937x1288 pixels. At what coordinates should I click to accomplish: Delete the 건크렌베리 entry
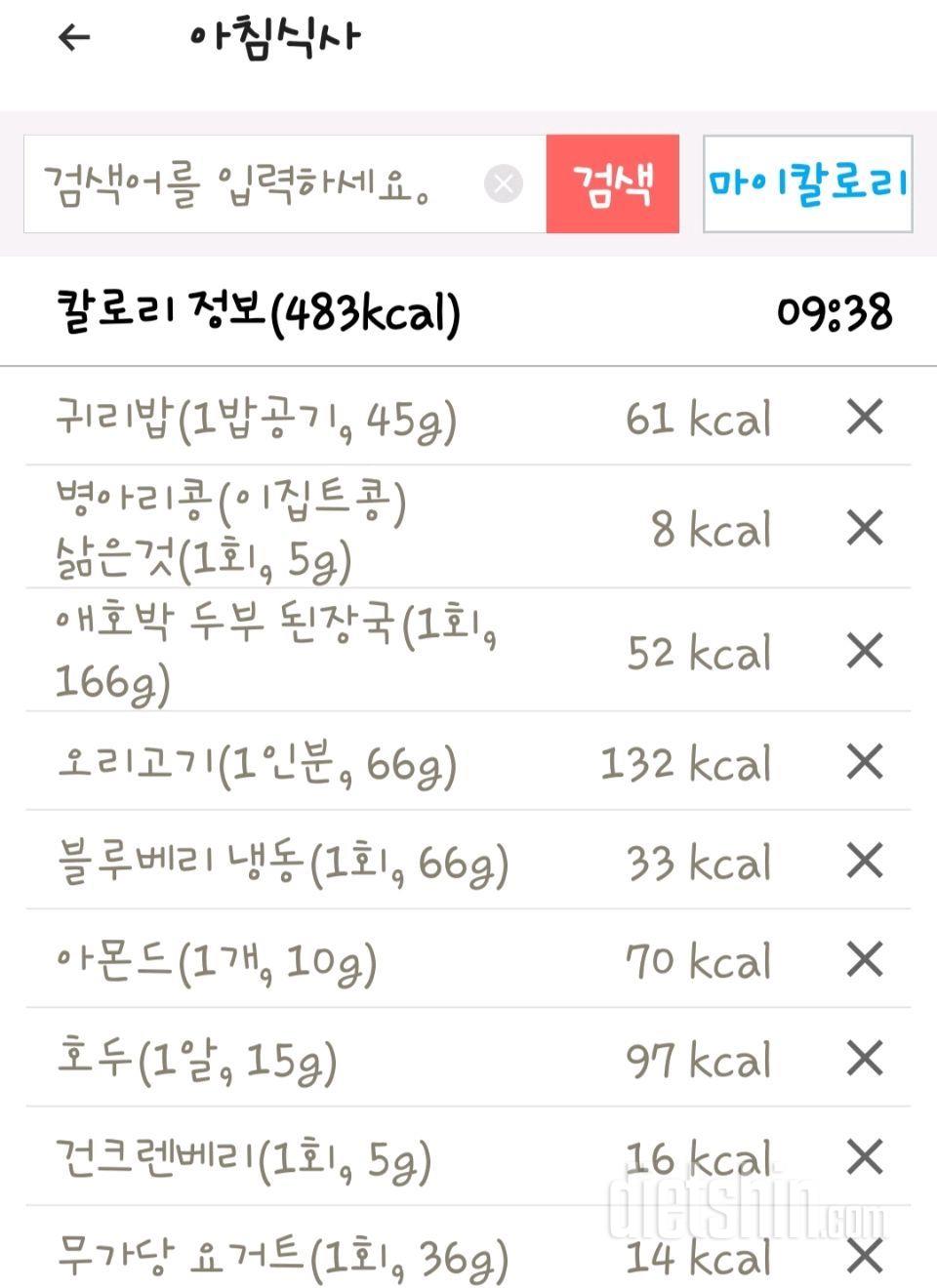coord(865,1158)
